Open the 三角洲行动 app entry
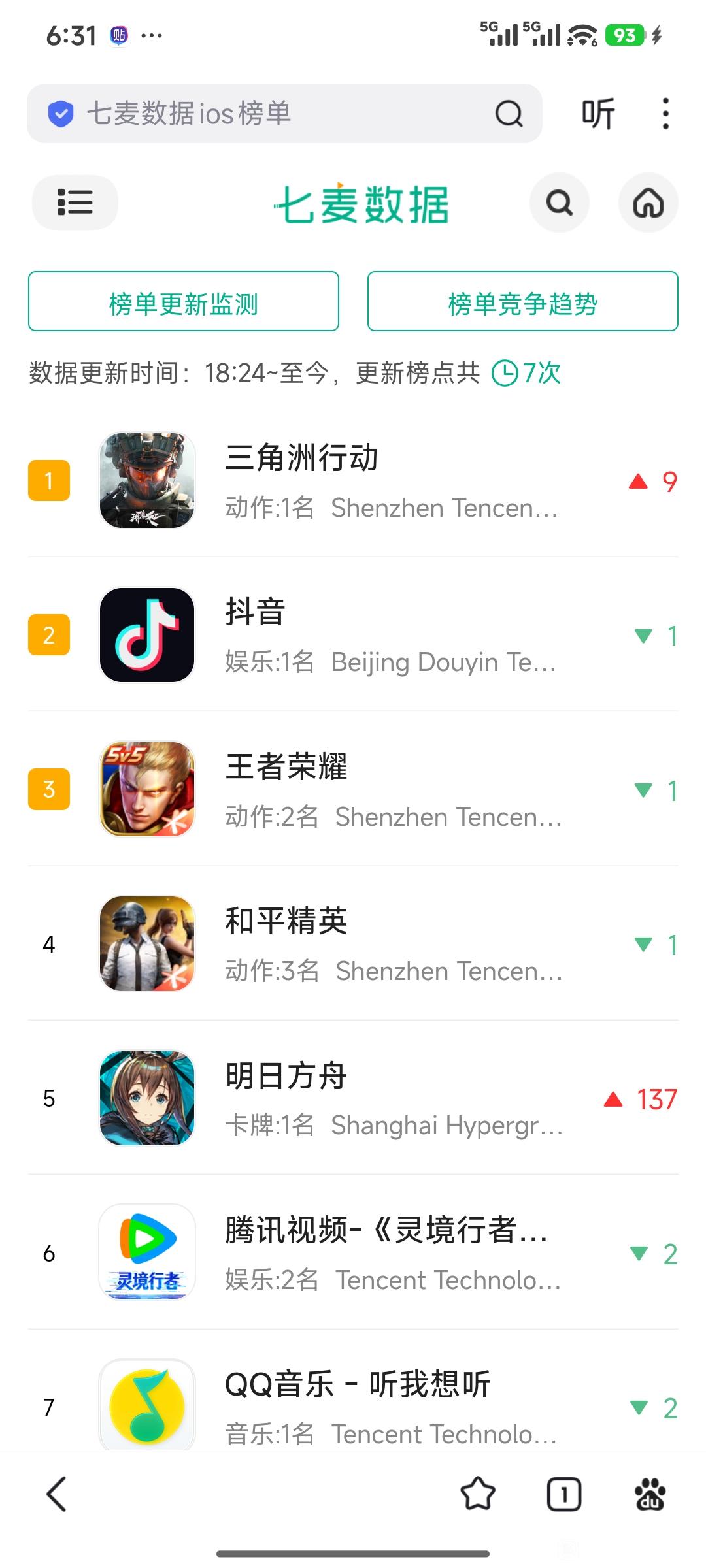The width and height of the screenshot is (706, 1568). [353, 481]
